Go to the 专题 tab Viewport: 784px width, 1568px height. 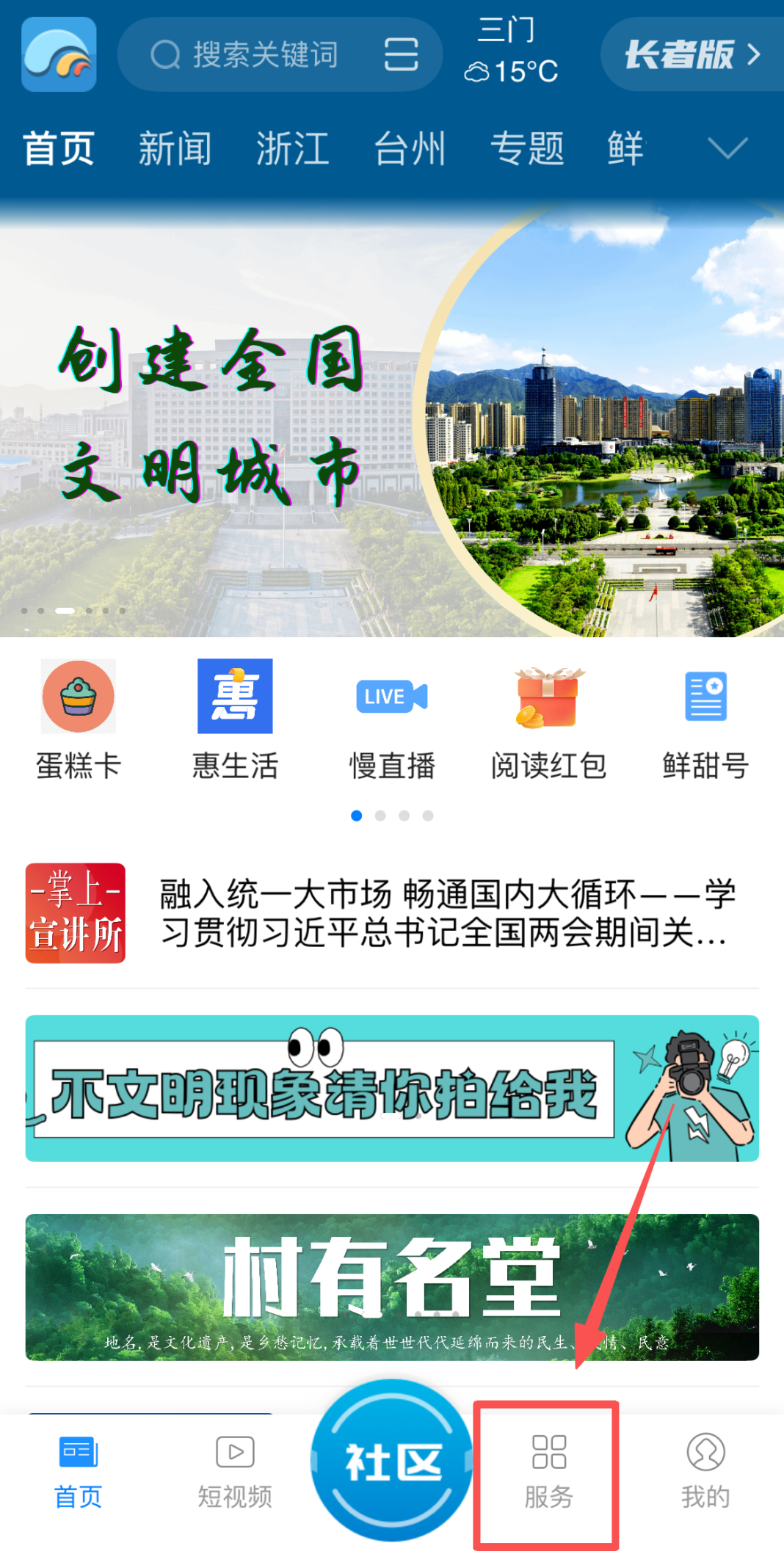pos(527,149)
